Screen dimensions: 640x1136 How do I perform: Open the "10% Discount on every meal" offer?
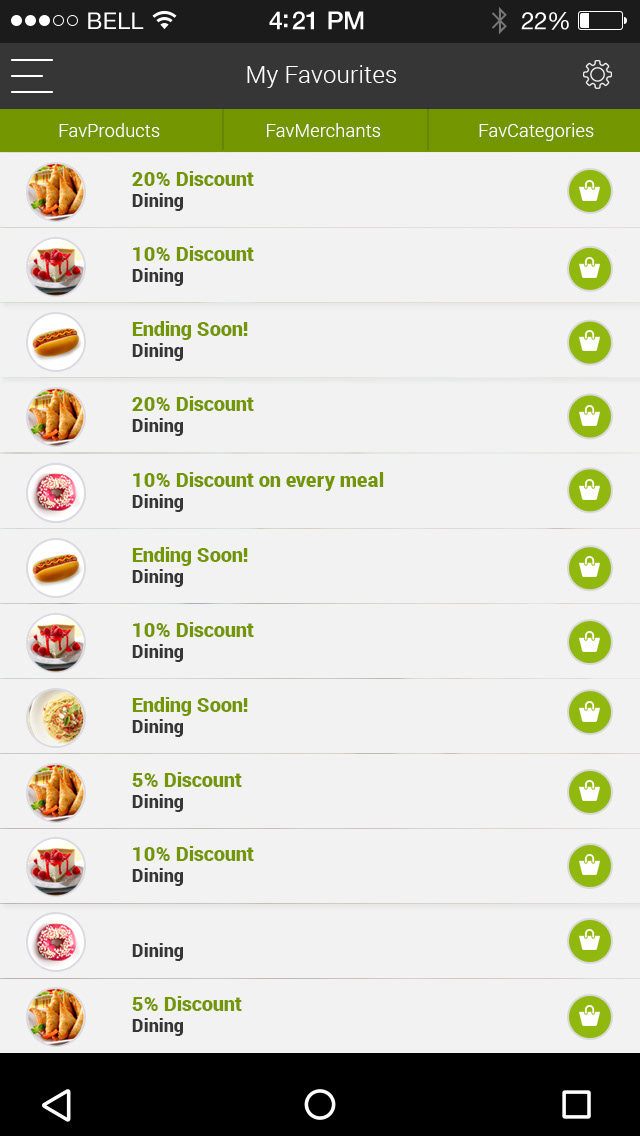click(257, 490)
